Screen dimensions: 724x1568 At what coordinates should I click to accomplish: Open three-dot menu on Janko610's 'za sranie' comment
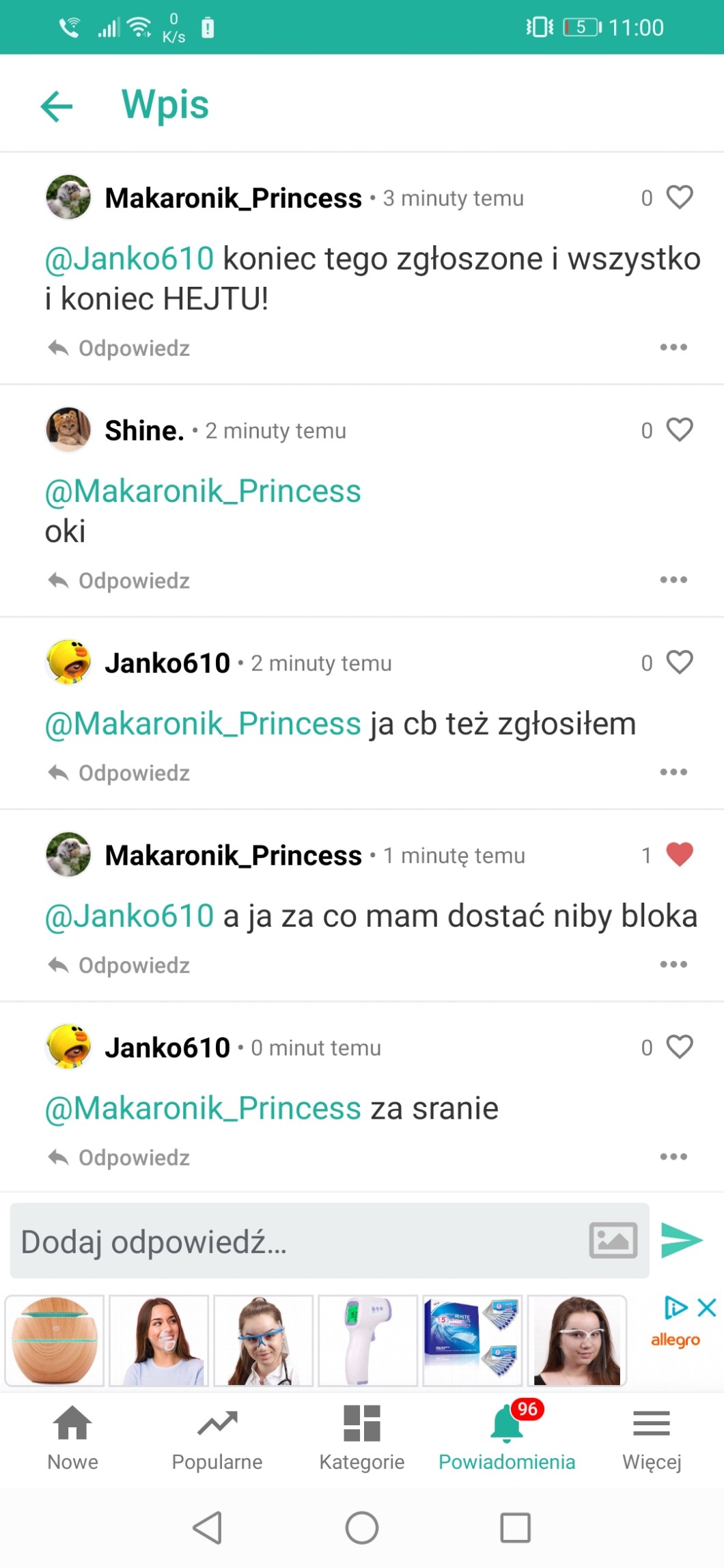tap(673, 1157)
